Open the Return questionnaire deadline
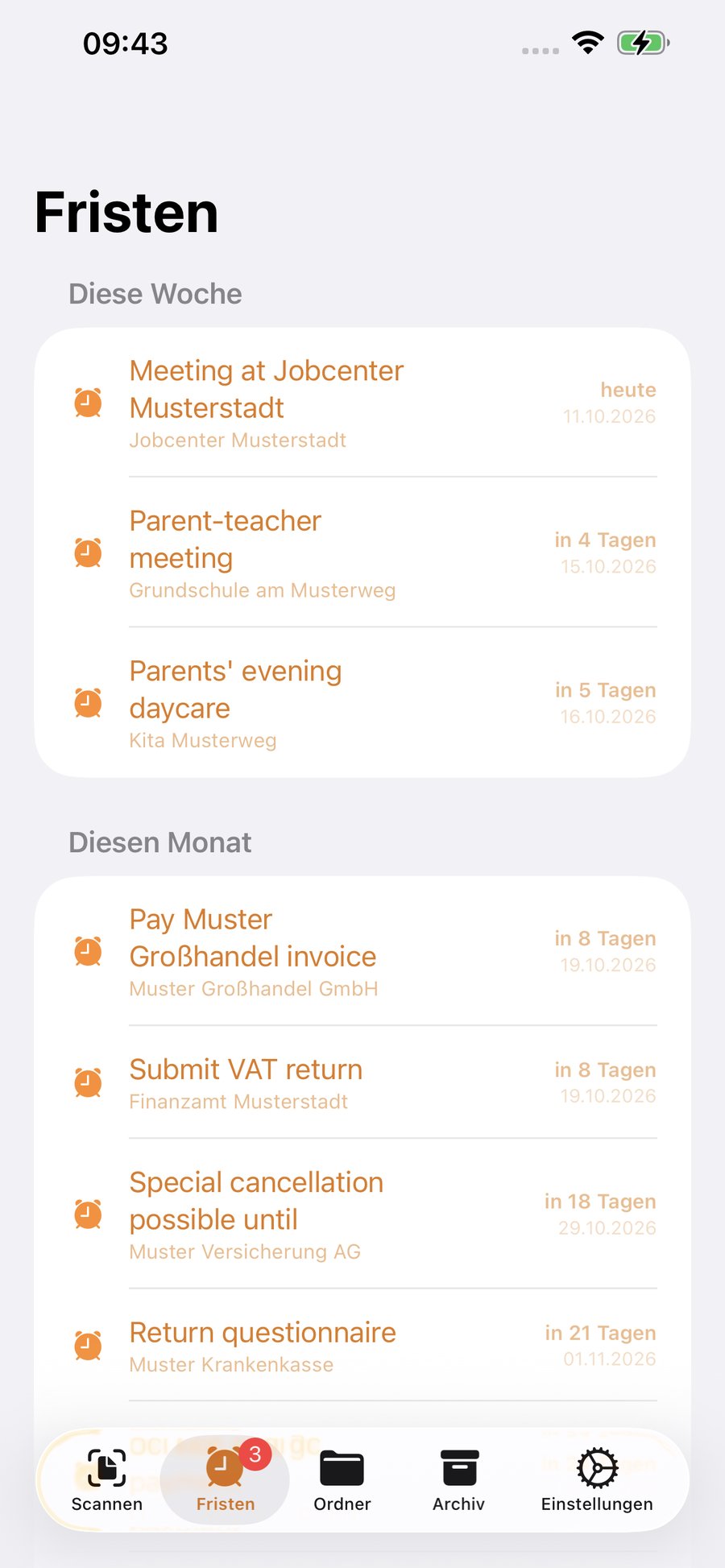Screen dimensions: 725x1568 362,1345
